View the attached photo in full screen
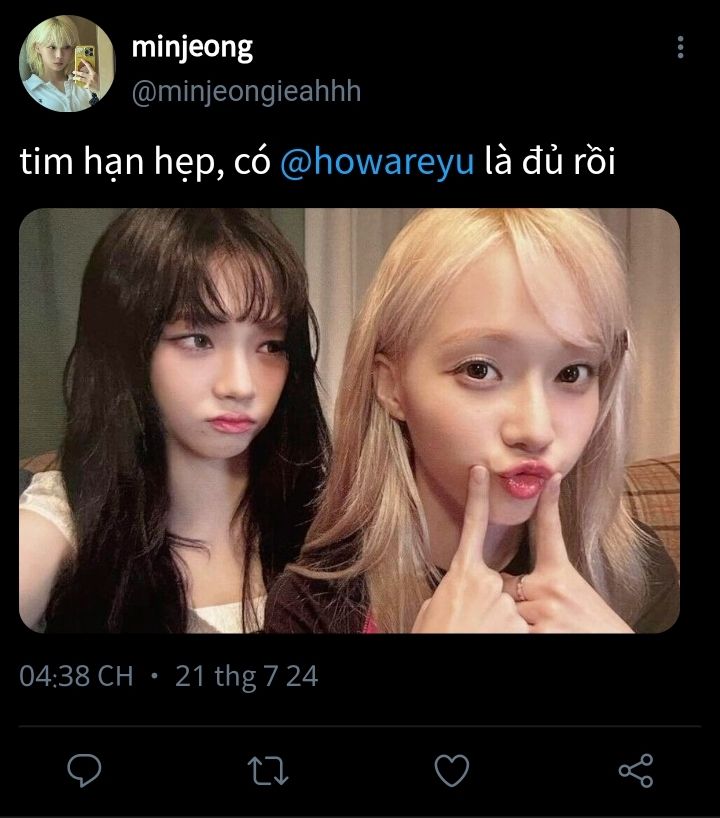720x818 pixels. tap(349, 420)
